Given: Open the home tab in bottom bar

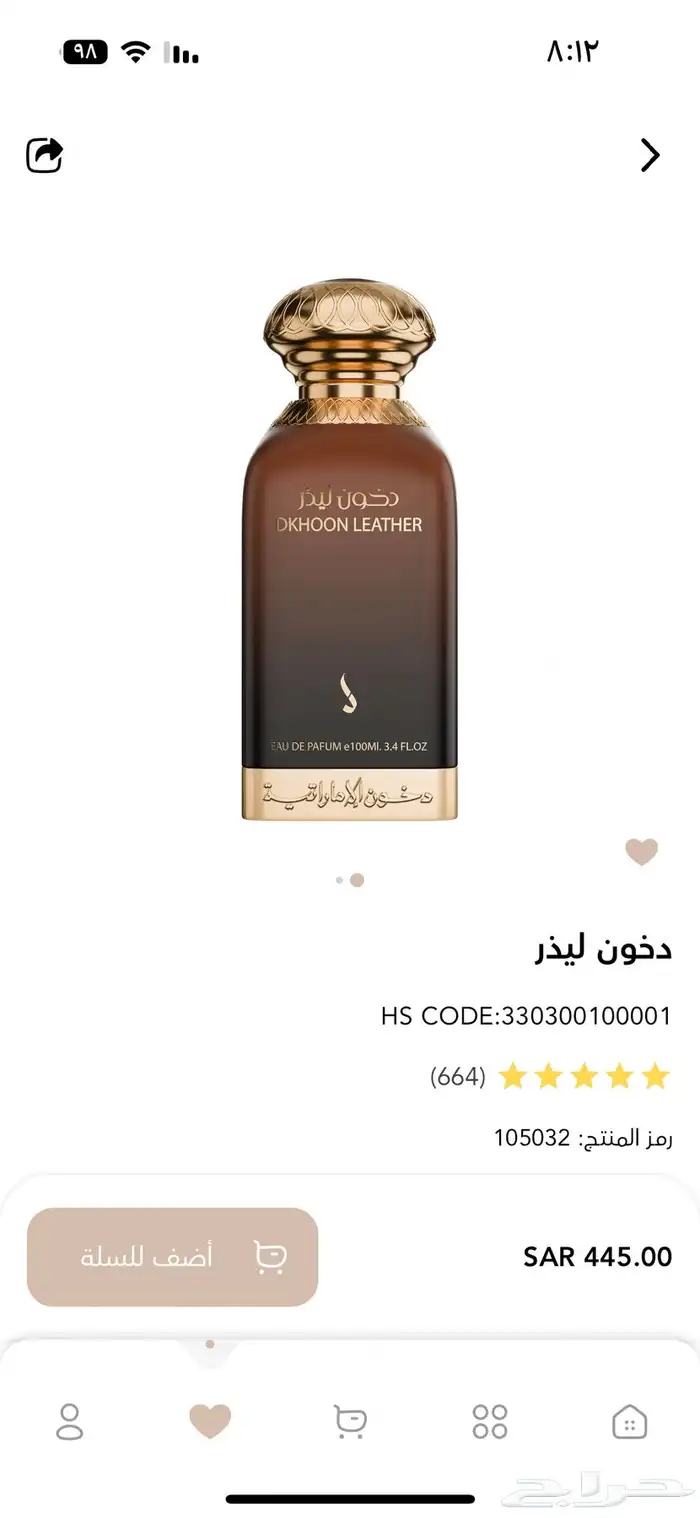Looking at the screenshot, I should click(x=629, y=1421).
